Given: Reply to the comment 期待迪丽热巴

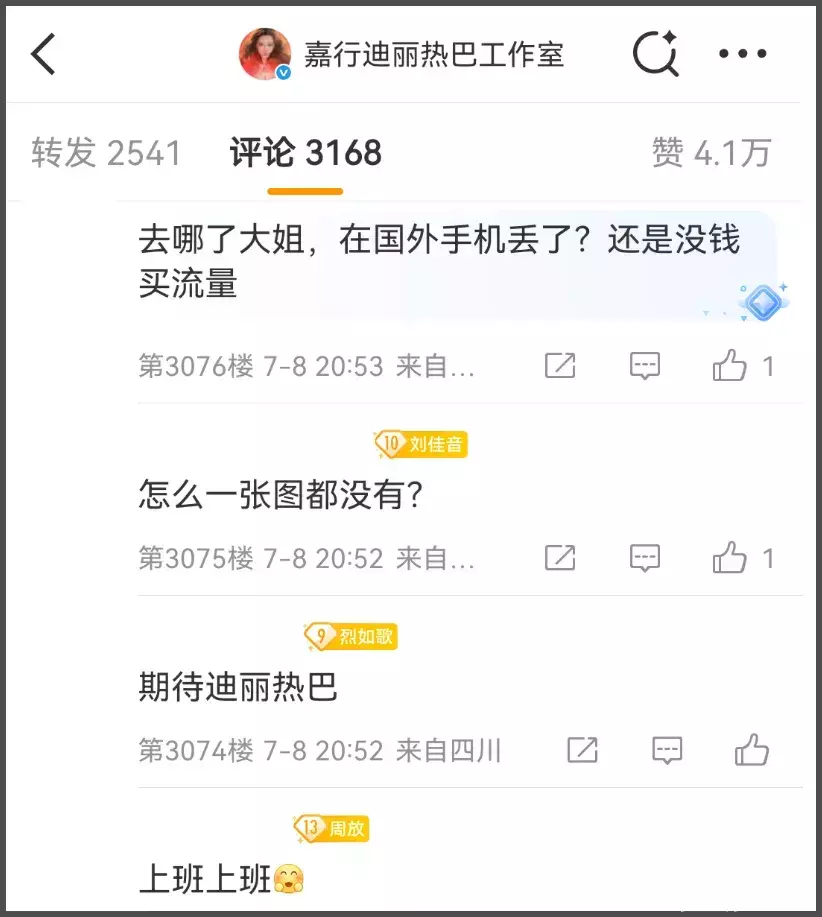Looking at the screenshot, I should pos(667,749).
